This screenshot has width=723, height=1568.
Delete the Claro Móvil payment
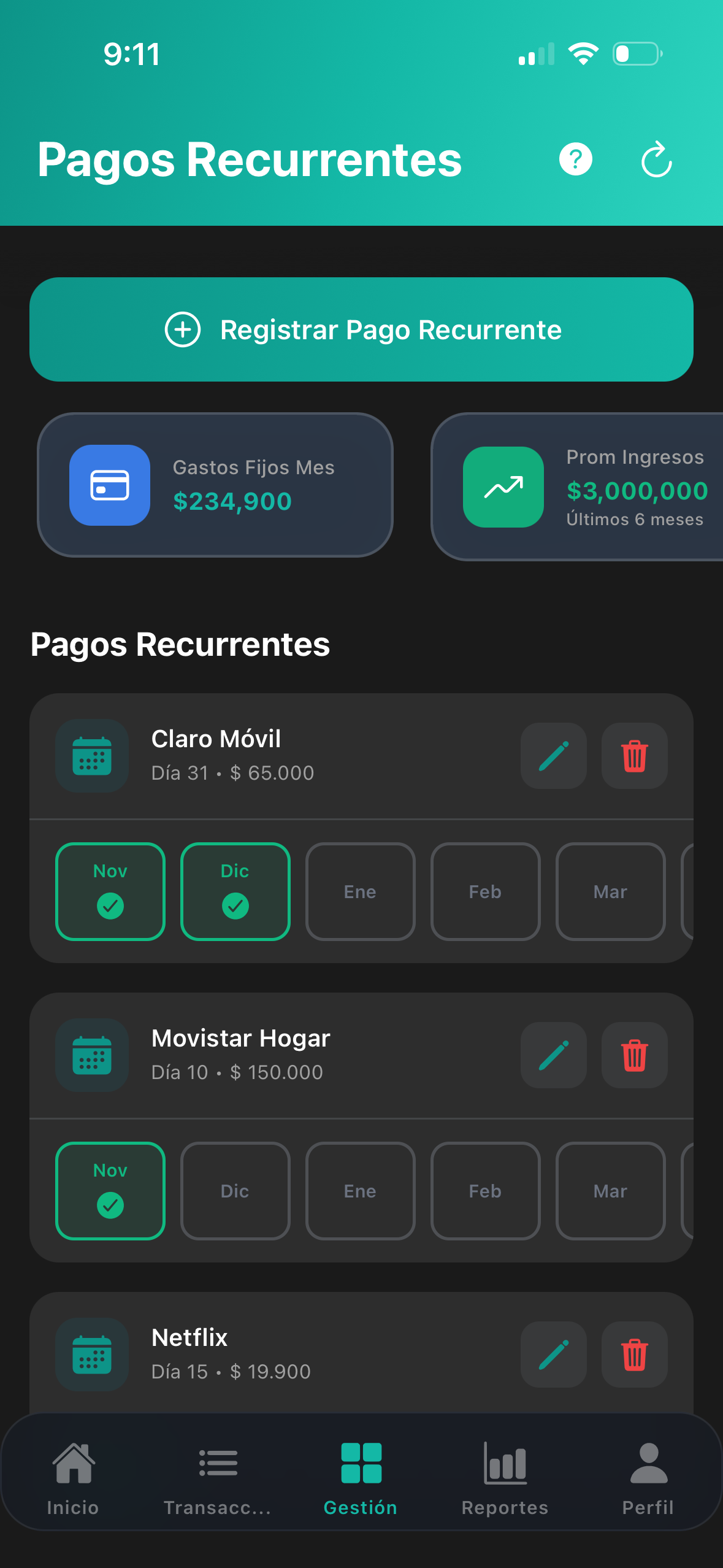coord(634,756)
